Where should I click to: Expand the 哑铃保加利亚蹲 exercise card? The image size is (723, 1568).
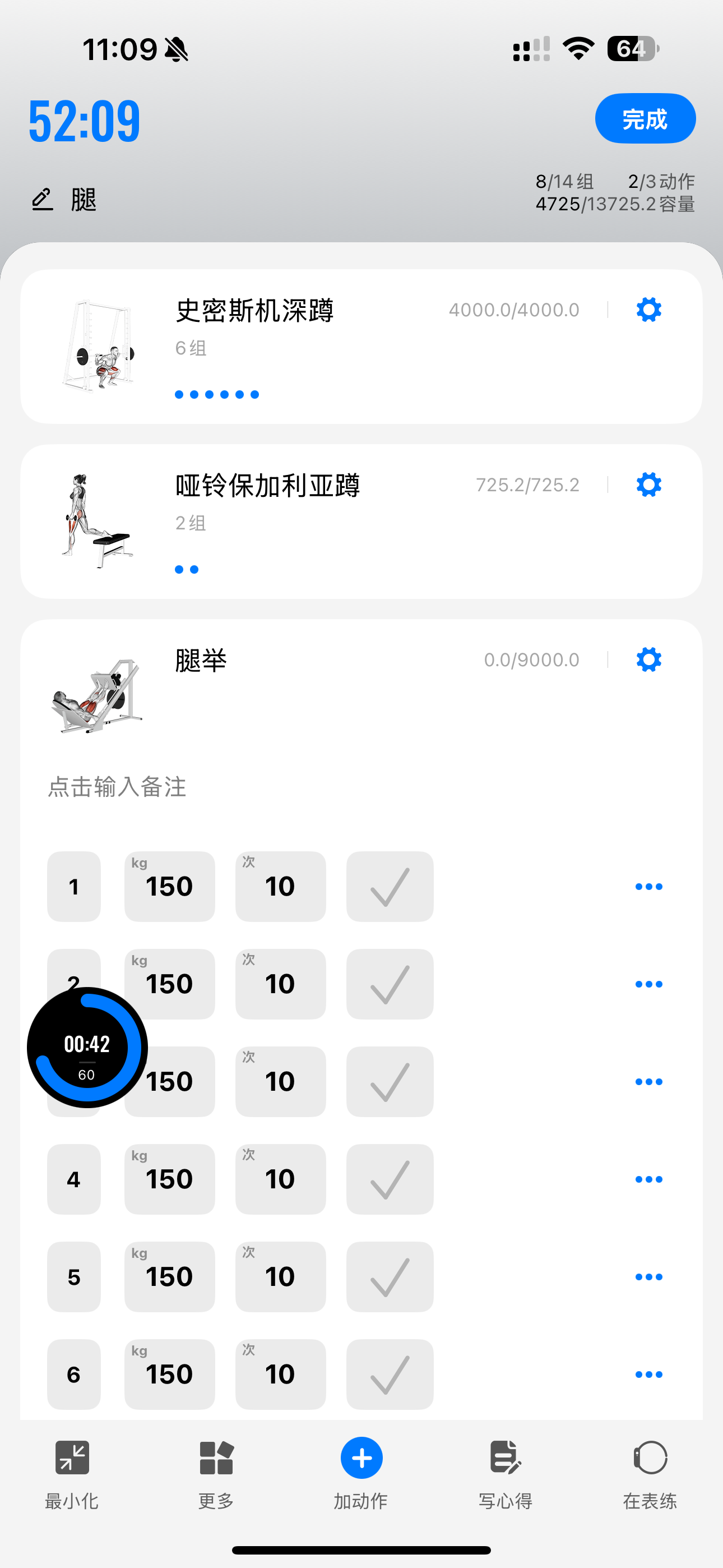pyautogui.click(x=361, y=522)
